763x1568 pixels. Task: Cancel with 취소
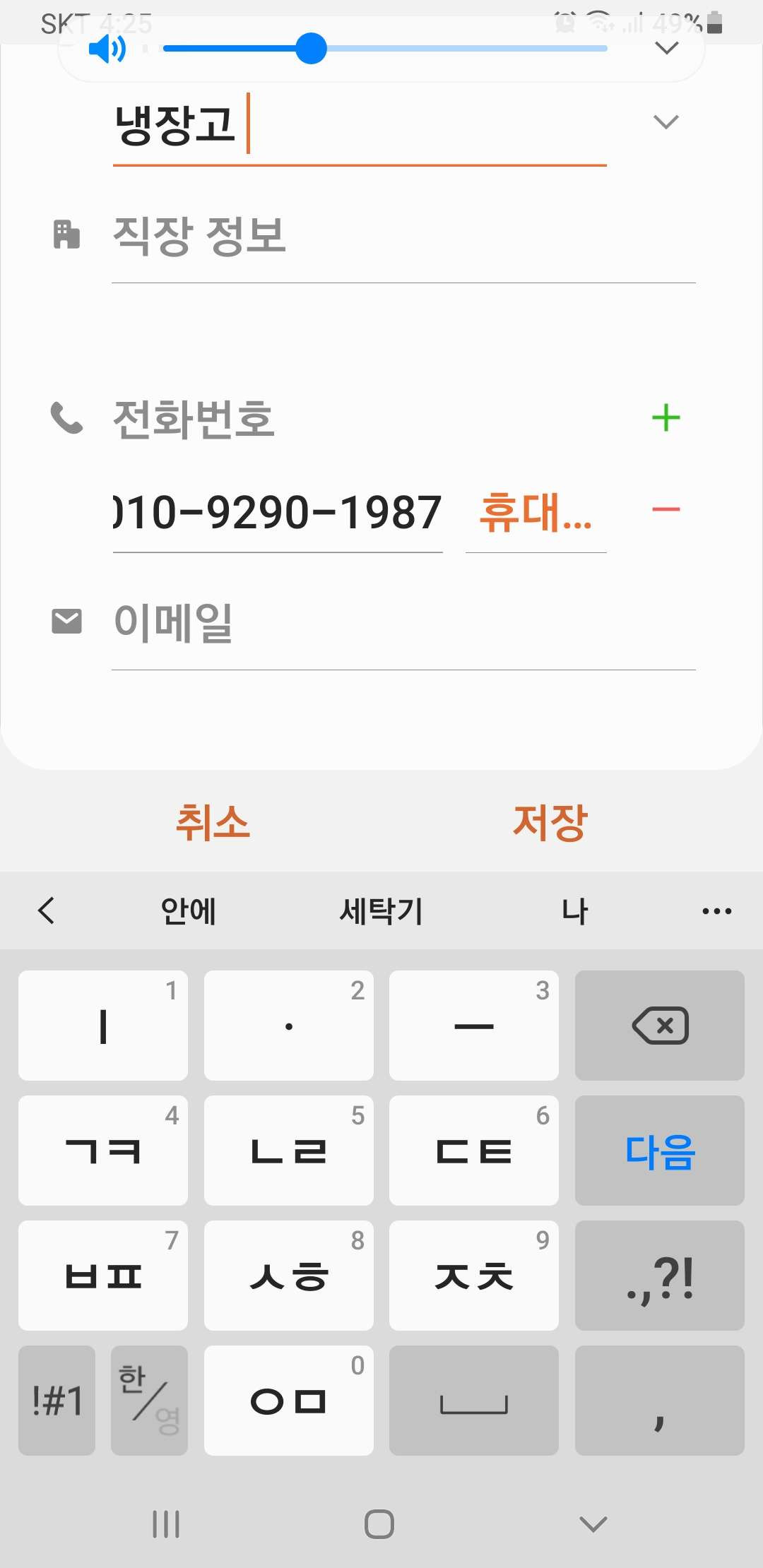pyautogui.click(x=213, y=823)
